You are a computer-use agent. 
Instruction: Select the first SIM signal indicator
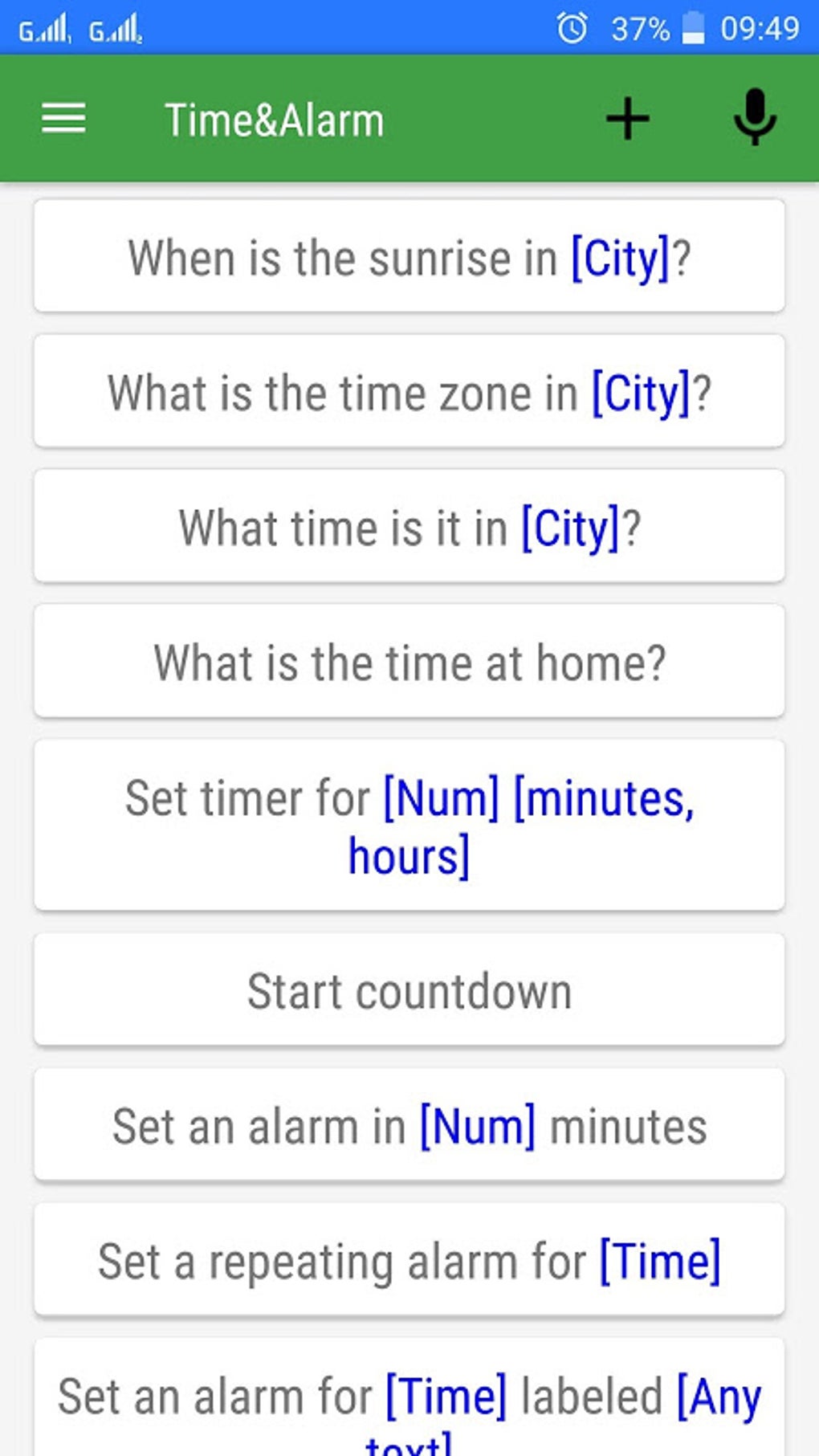pos(44,29)
